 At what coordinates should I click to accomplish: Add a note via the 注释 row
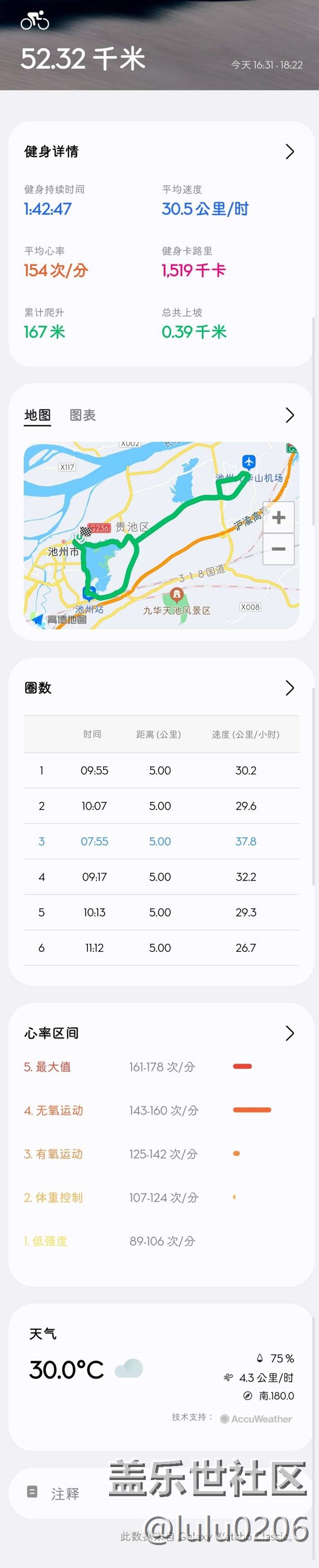tap(65, 1493)
